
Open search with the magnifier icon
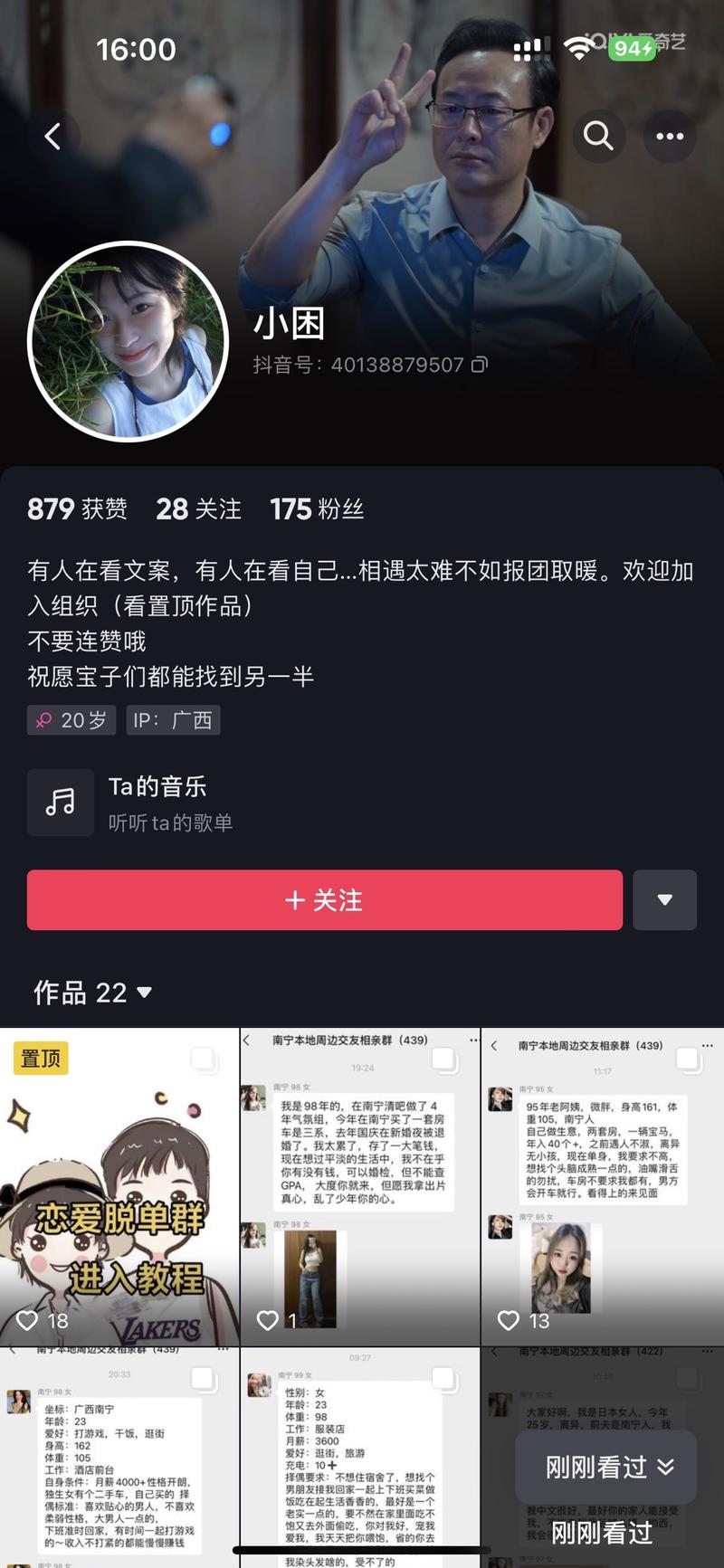coord(599,136)
